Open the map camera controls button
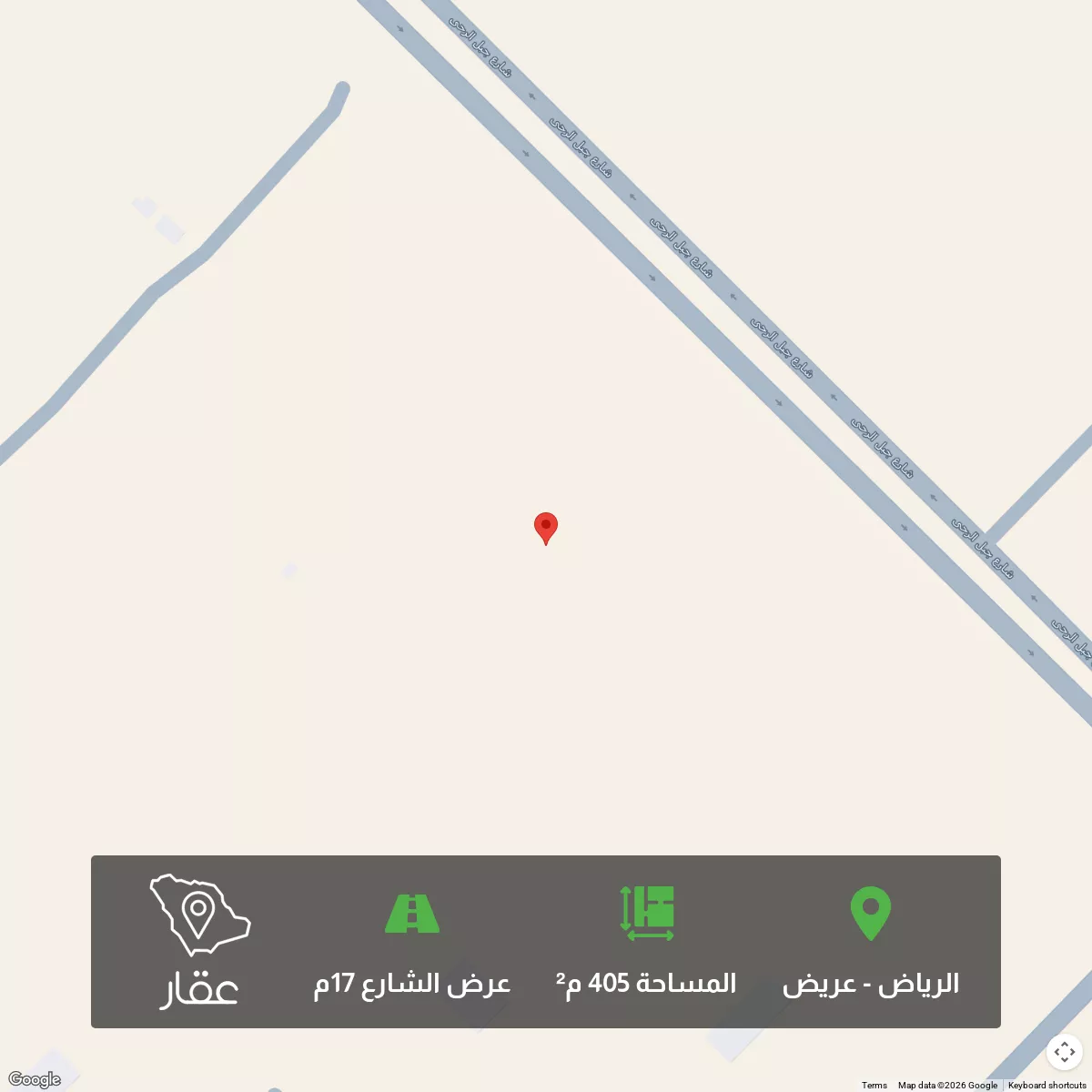 click(1064, 1052)
